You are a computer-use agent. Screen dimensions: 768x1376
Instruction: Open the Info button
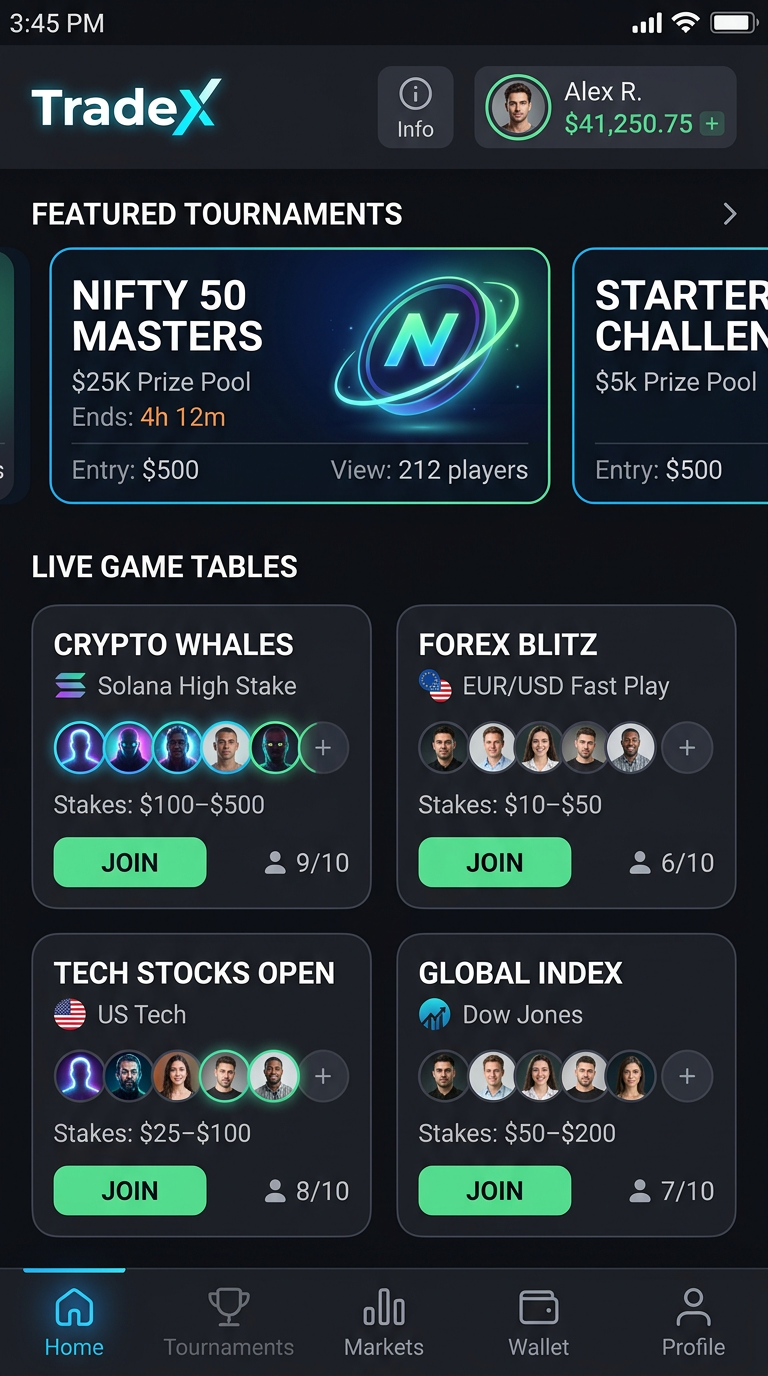tap(415, 108)
